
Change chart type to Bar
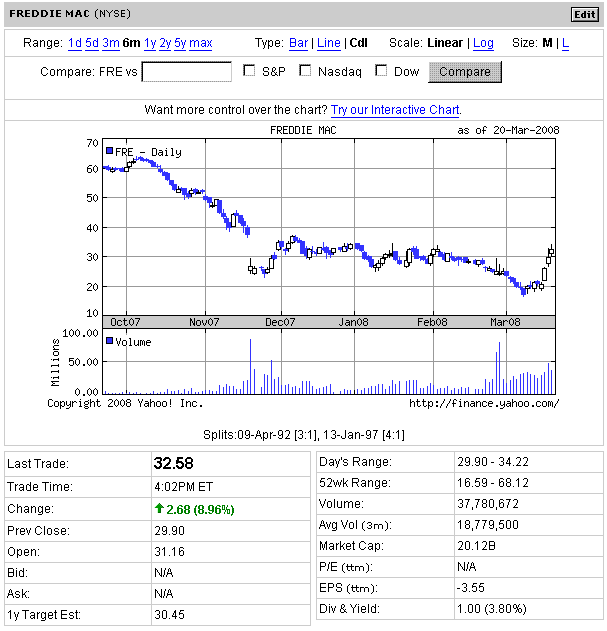(x=298, y=43)
